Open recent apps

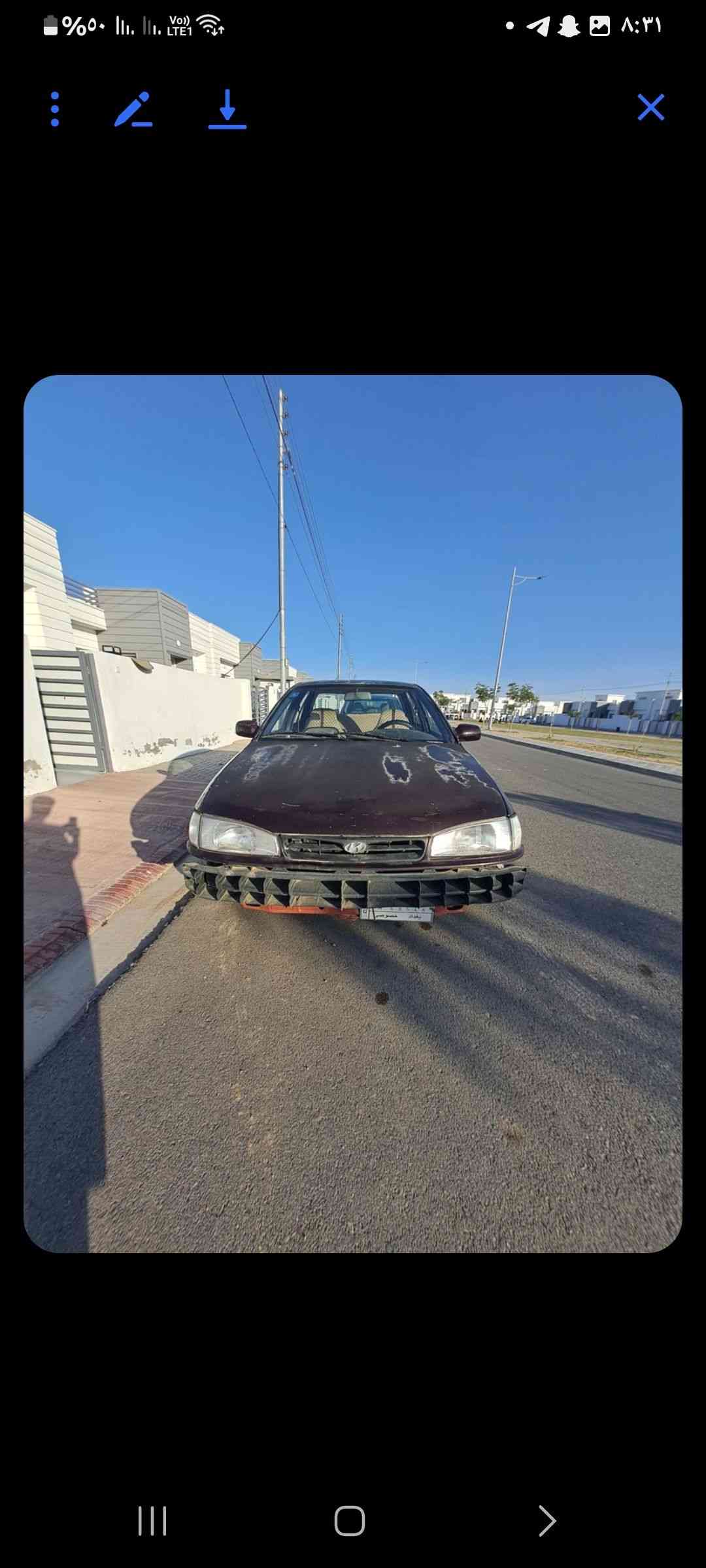pos(152,1520)
